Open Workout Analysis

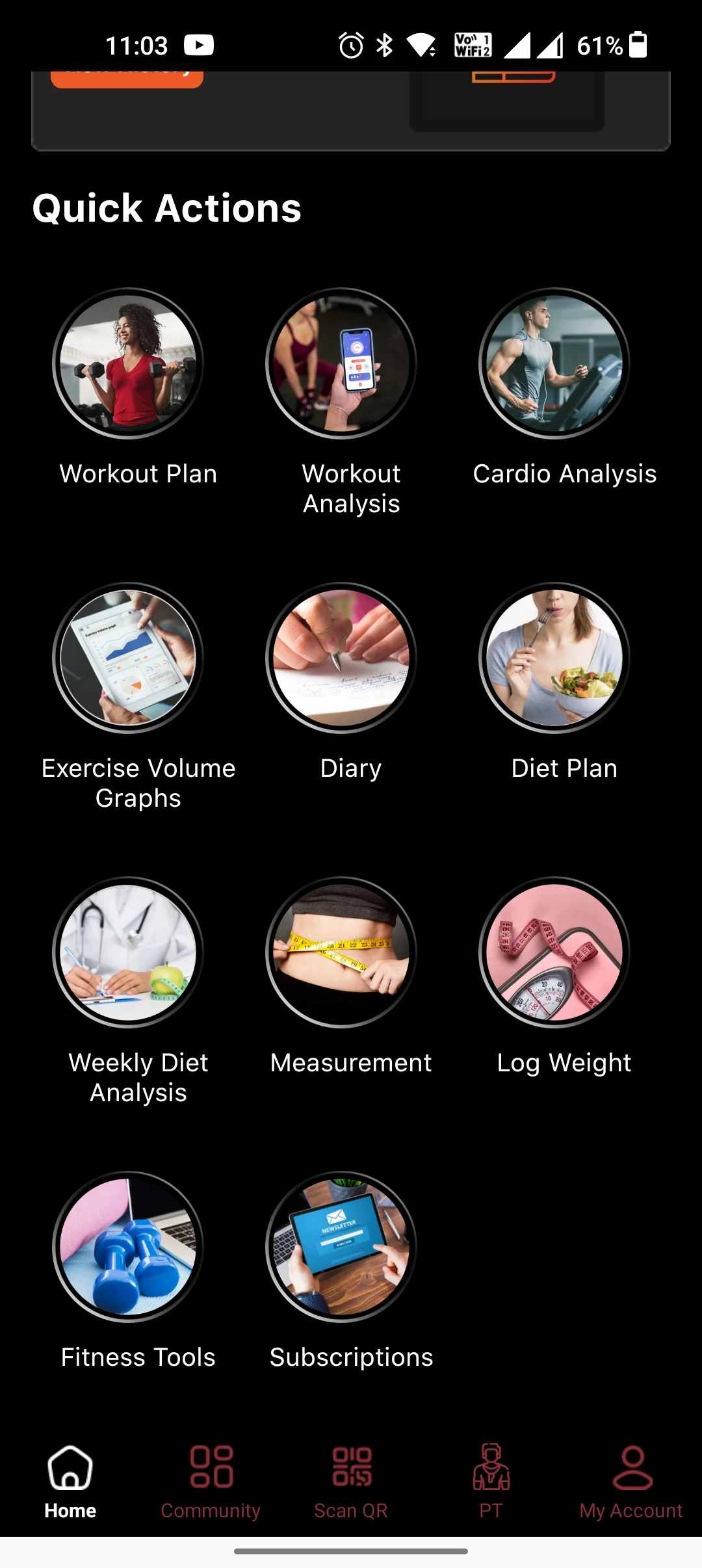click(341, 363)
